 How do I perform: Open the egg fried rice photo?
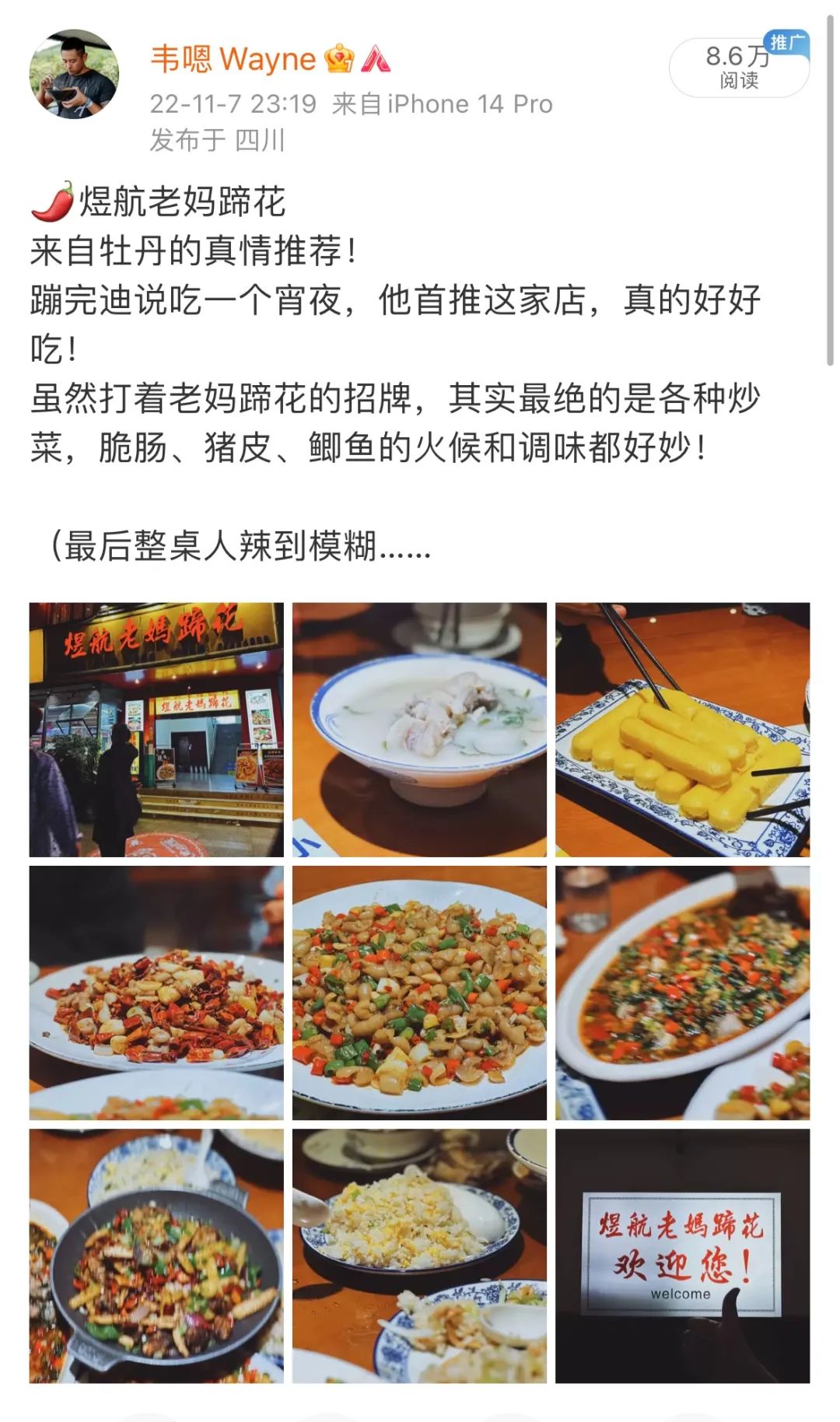click(419, 1256)
